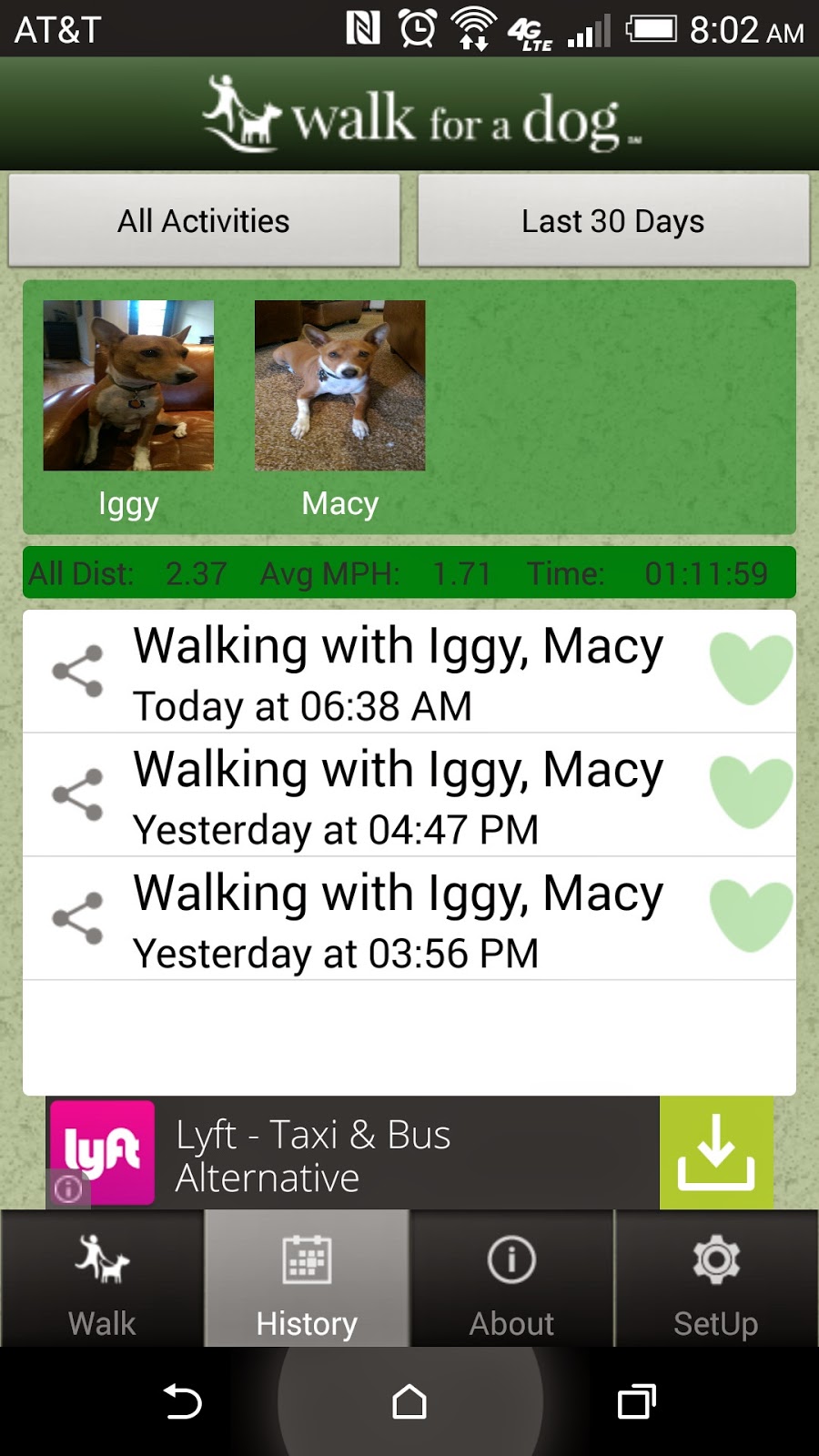819x1456 pixels.
Task: Switch to the Walk tab
Action: point(102,1279)
